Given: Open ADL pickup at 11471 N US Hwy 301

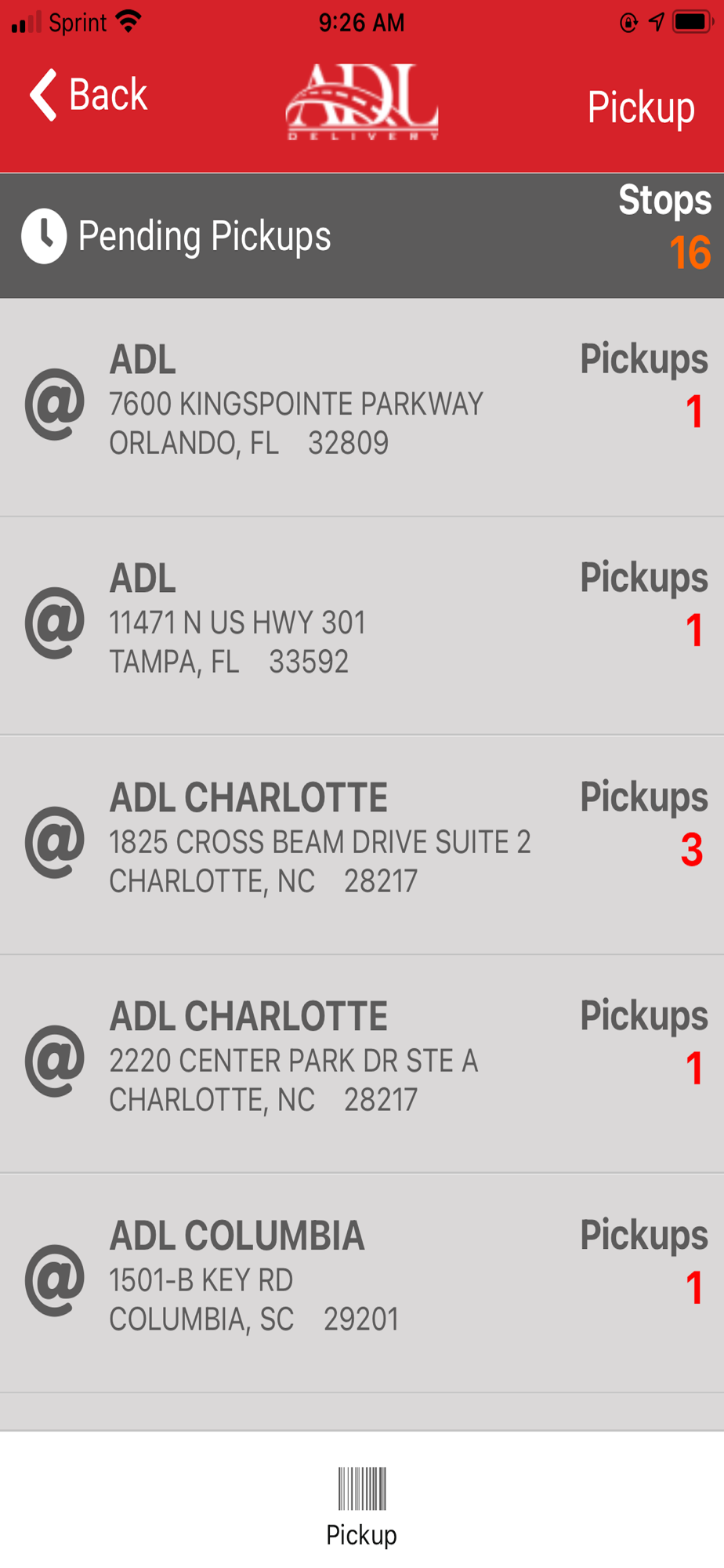Looking at the screenshot, I should tap(360, 625).
